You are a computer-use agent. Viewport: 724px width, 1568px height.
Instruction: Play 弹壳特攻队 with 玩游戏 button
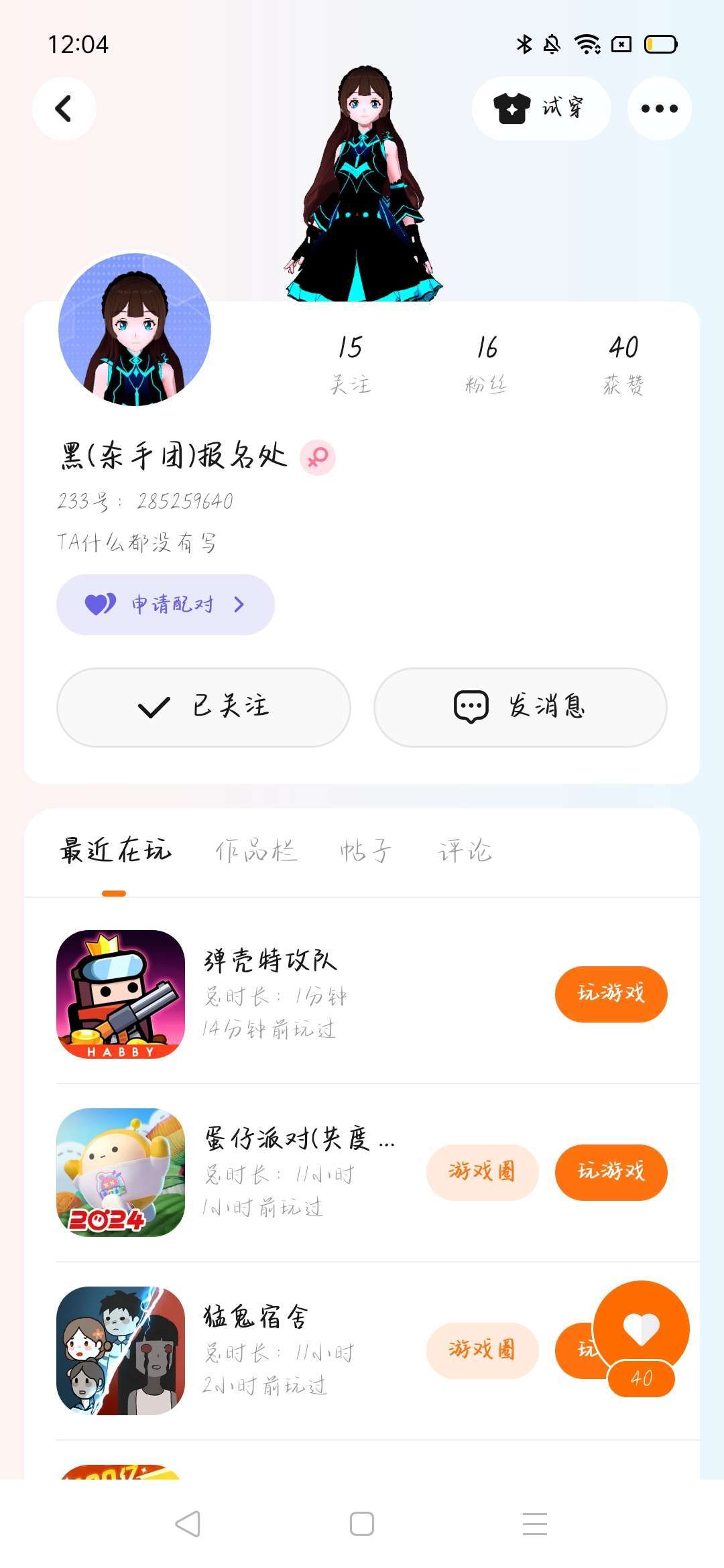(611, 994)
